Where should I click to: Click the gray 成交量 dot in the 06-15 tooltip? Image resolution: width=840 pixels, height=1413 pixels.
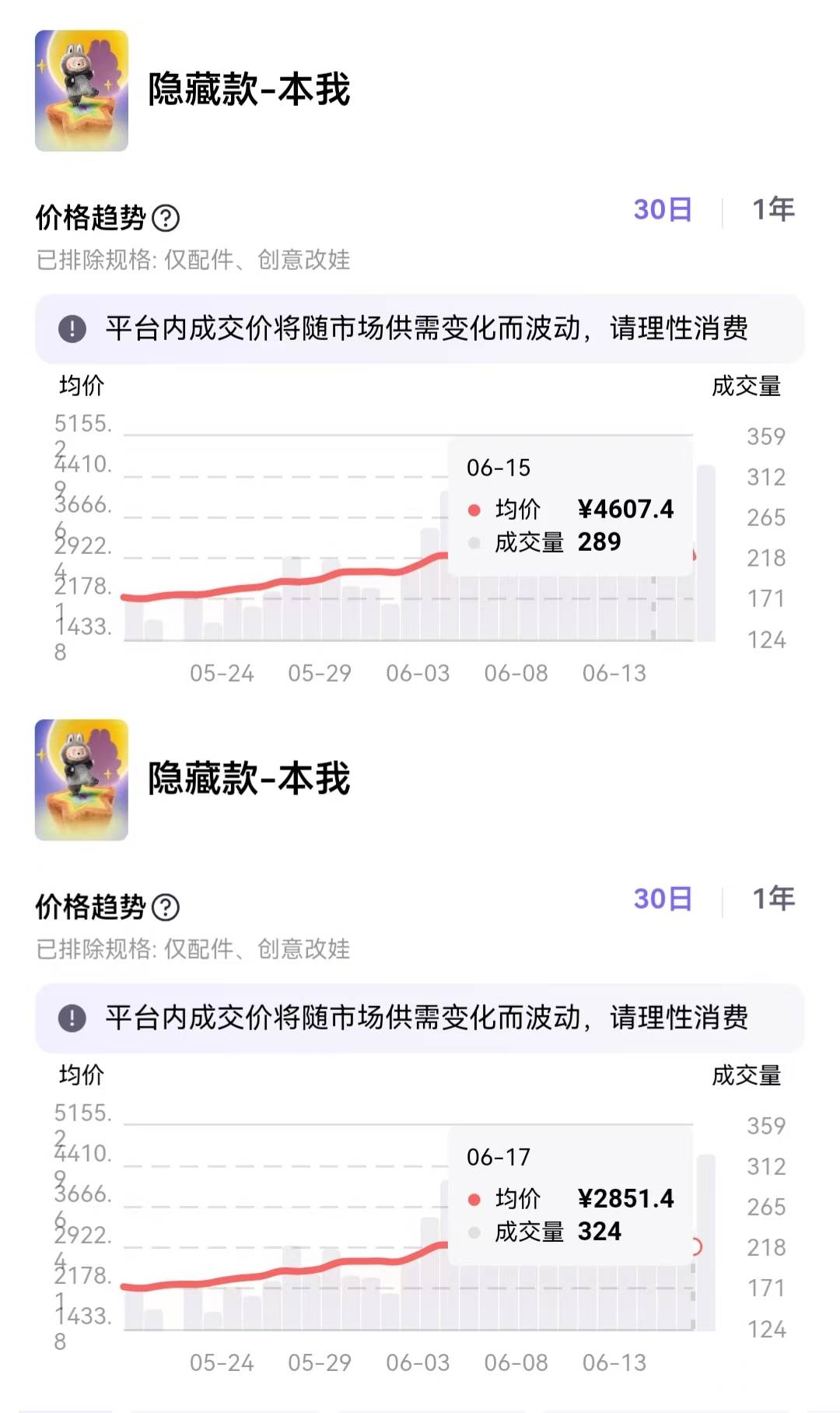tap(476, 543)
